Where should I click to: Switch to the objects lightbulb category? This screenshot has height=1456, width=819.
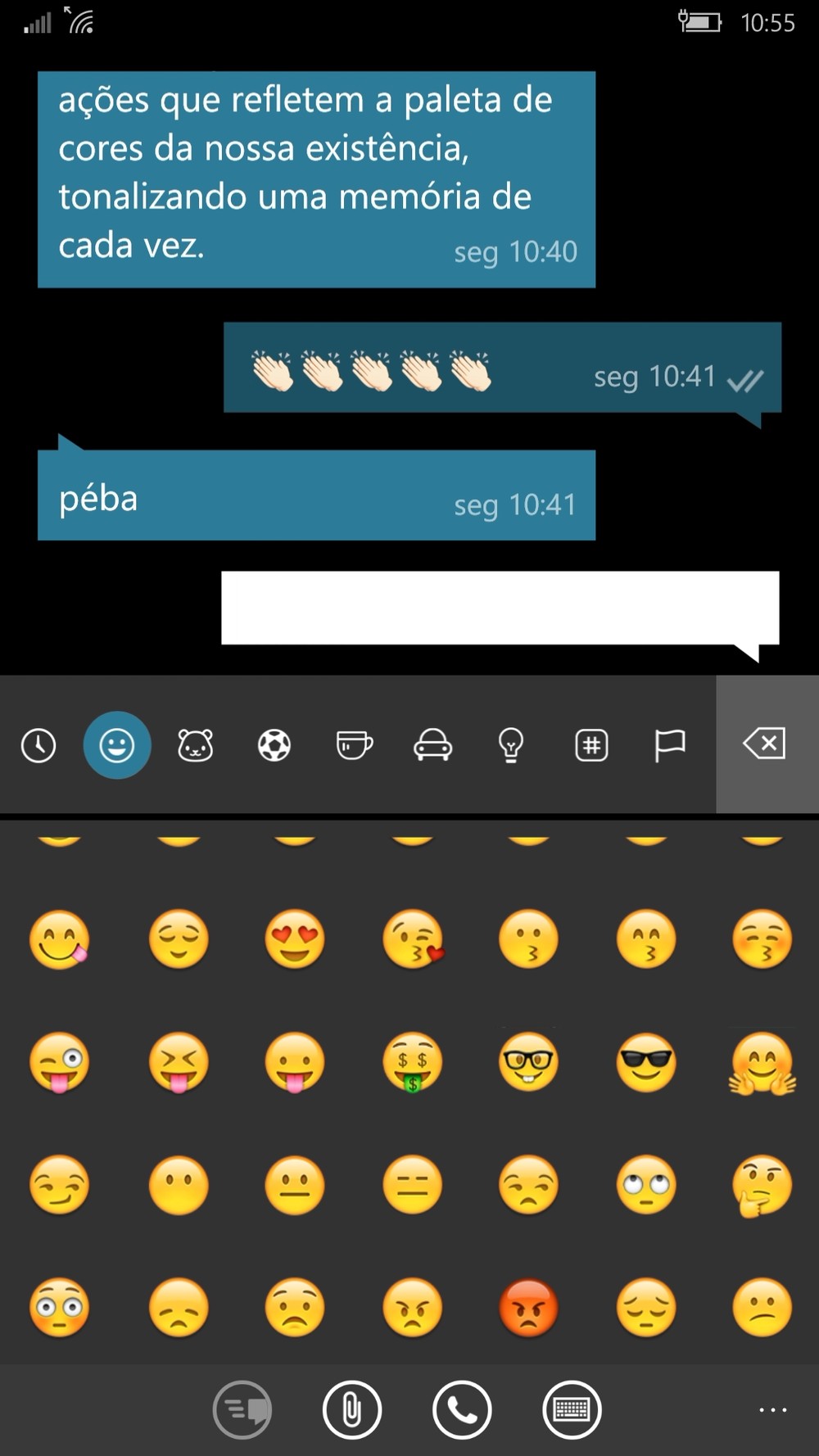click(511, 745)
